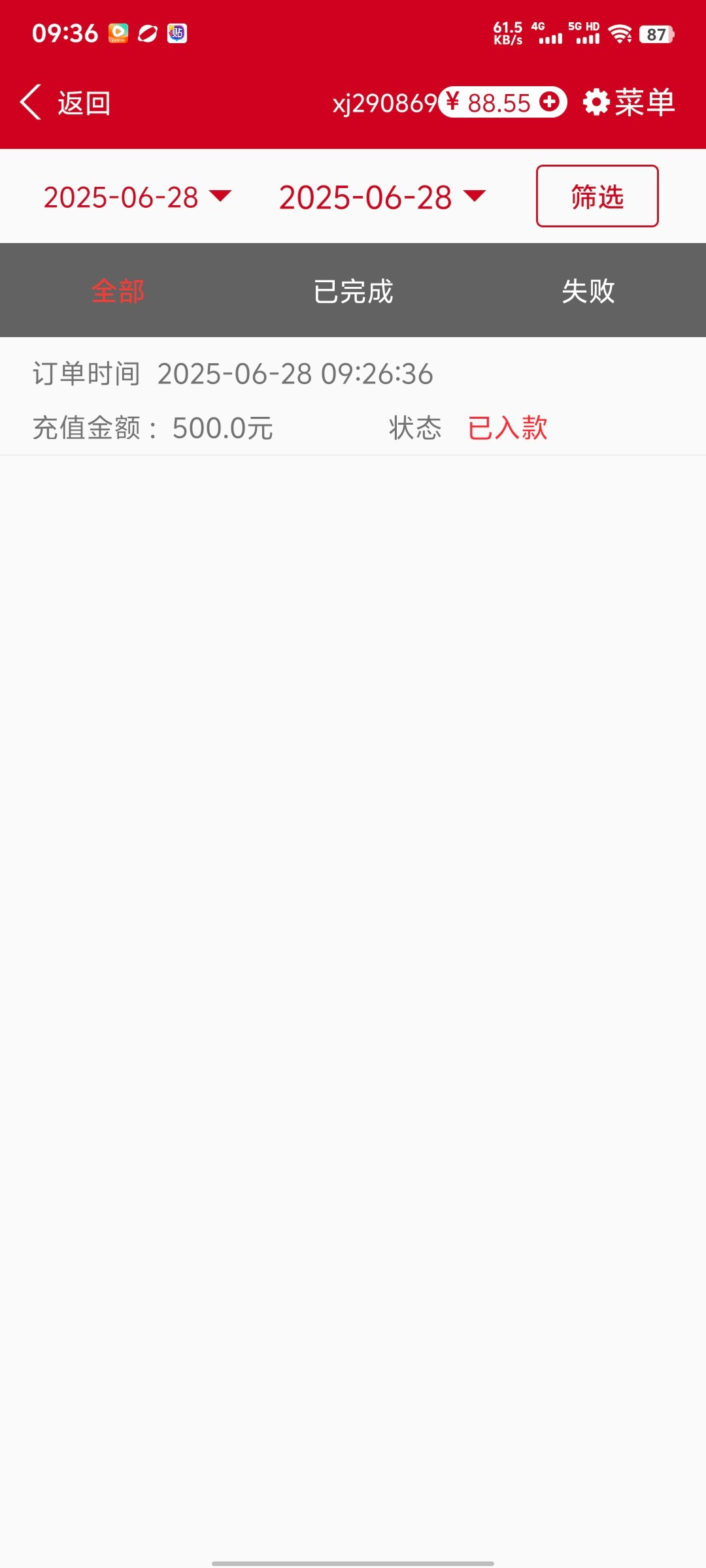Tap the 返回 text link
The image size is (706, 1568).
coord(82,101)
